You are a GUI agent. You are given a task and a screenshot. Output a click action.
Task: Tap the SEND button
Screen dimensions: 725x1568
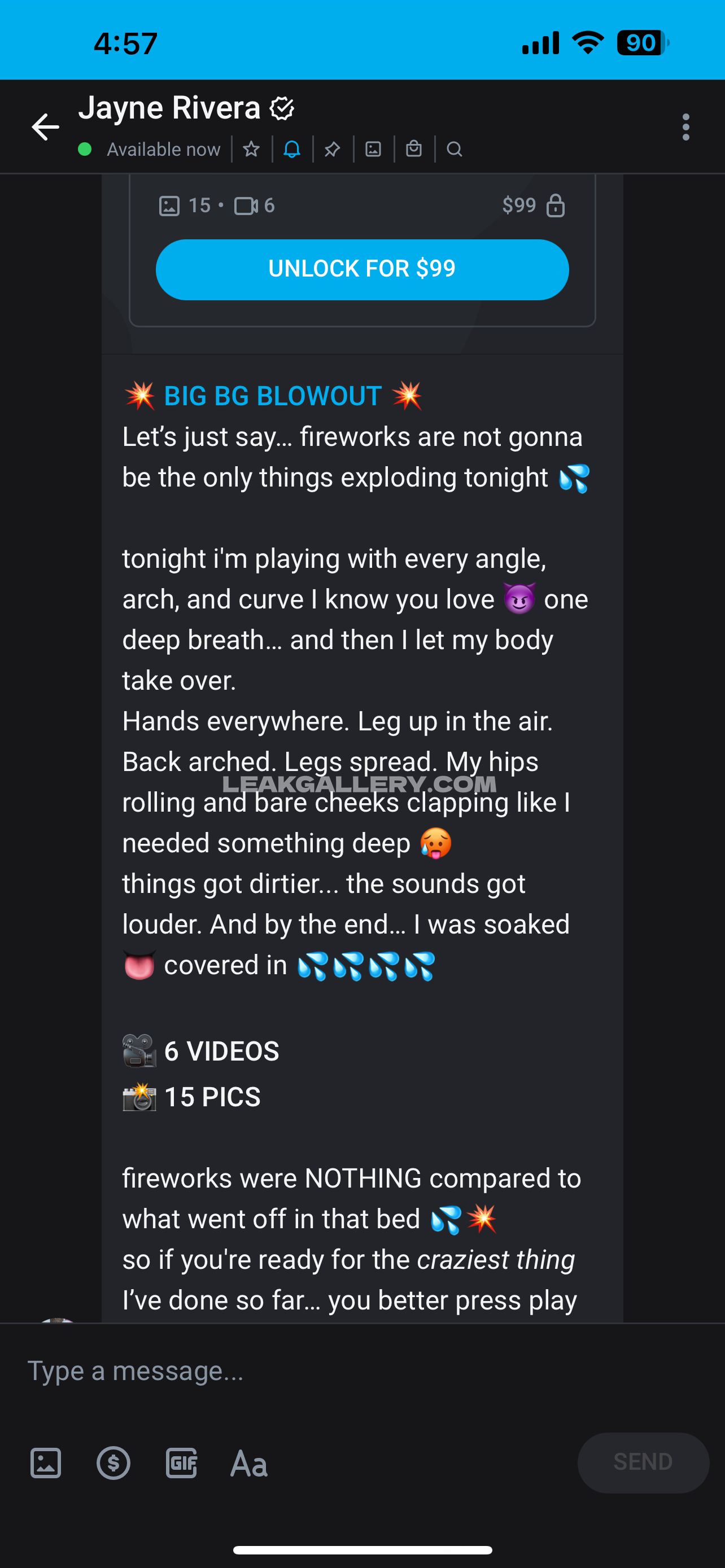coord(643,1462)
